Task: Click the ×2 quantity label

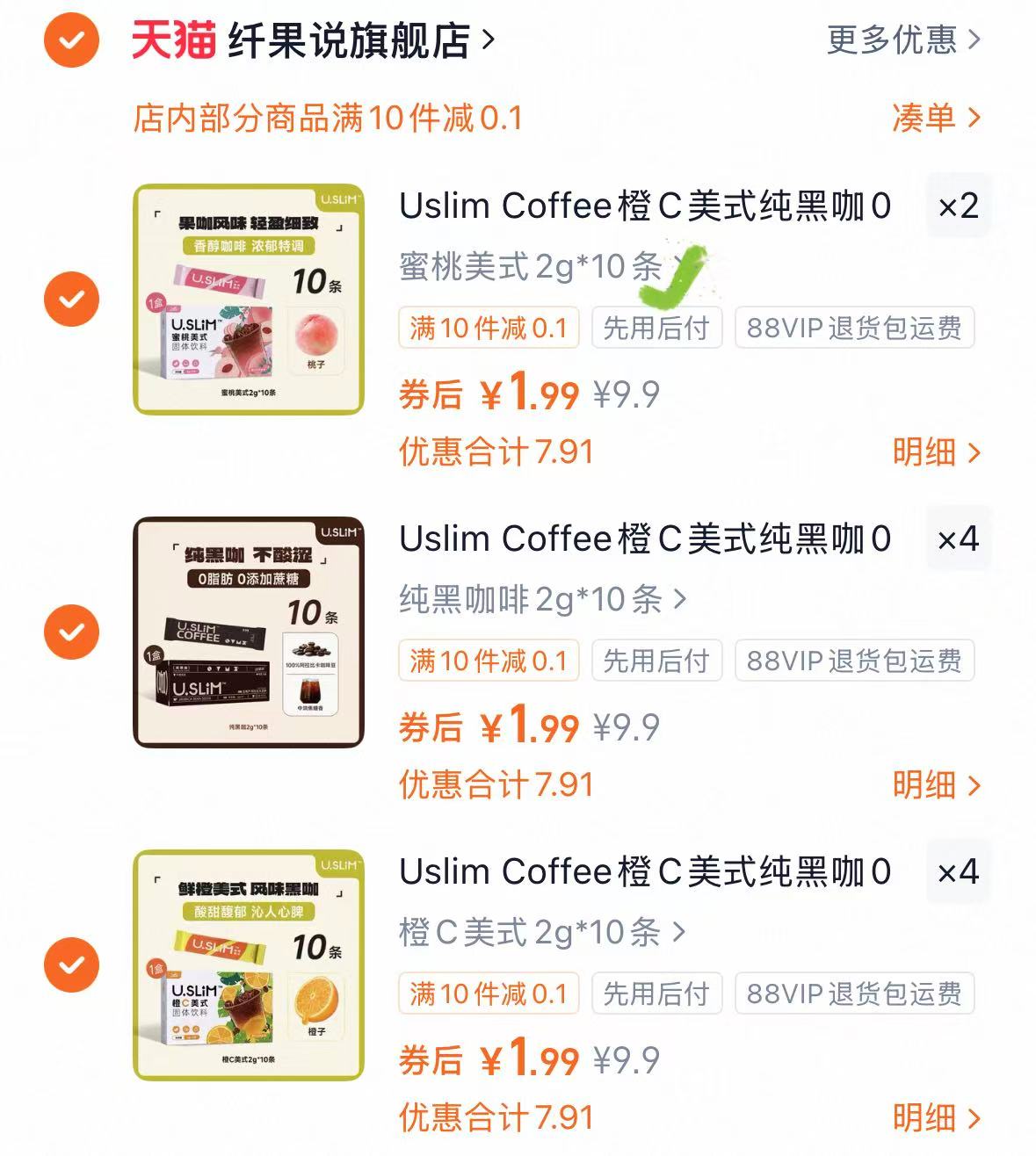Action: (x=959, y=206)
